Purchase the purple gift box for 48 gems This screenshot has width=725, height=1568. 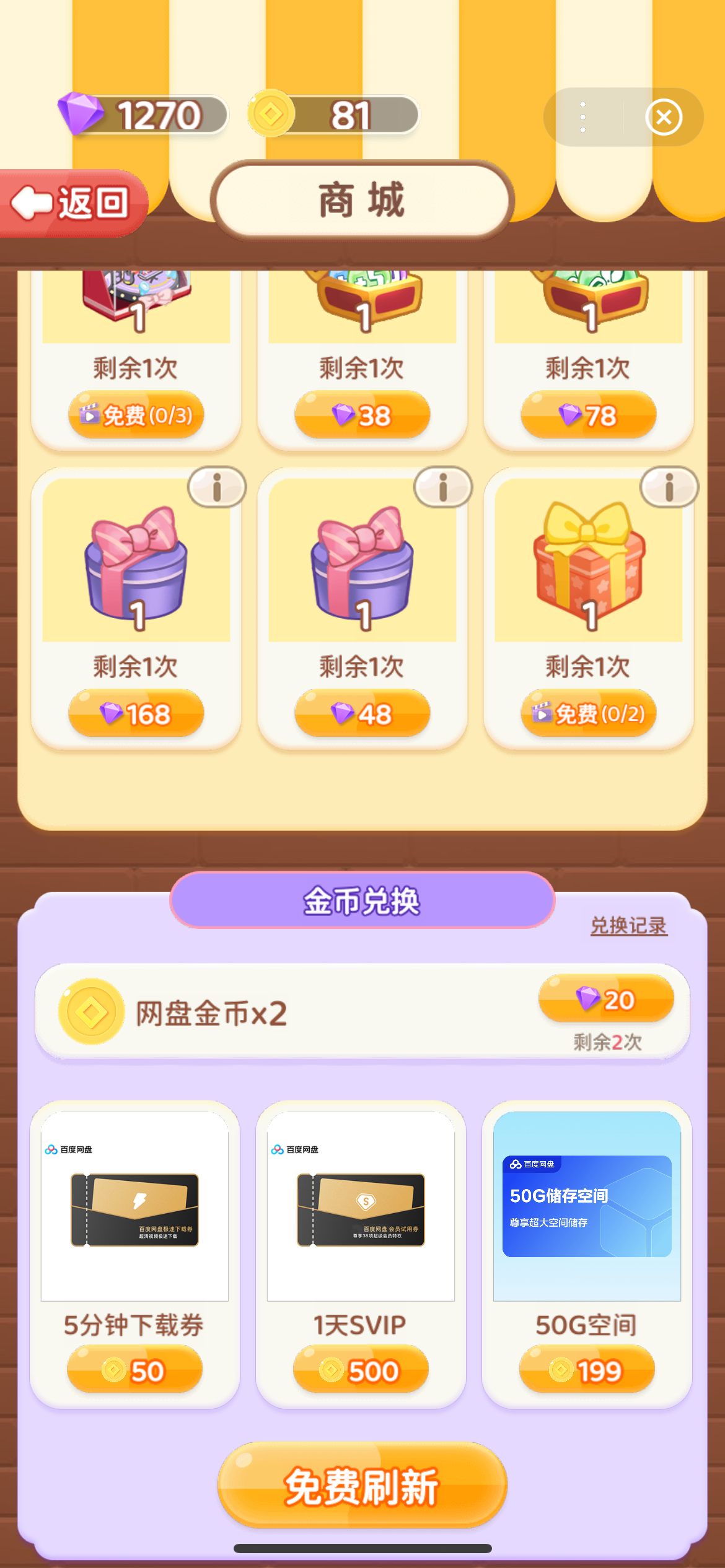362,713
